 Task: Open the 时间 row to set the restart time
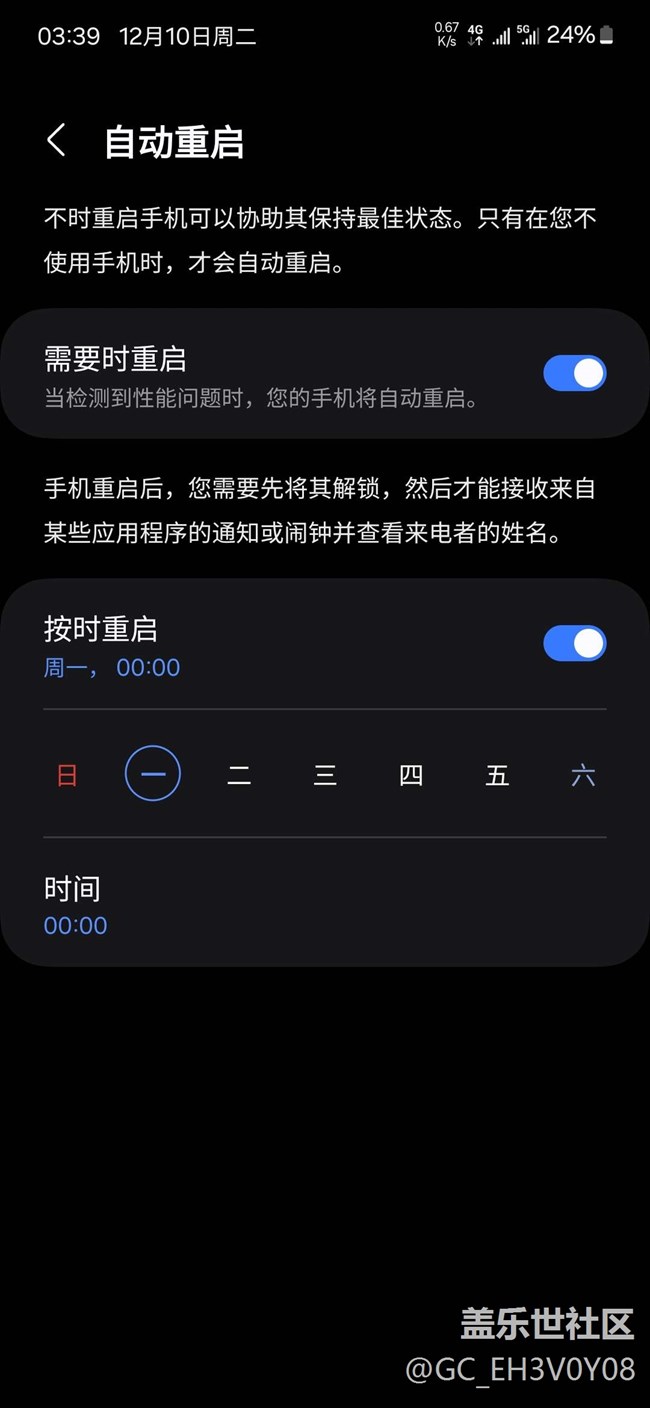(325, 904)
